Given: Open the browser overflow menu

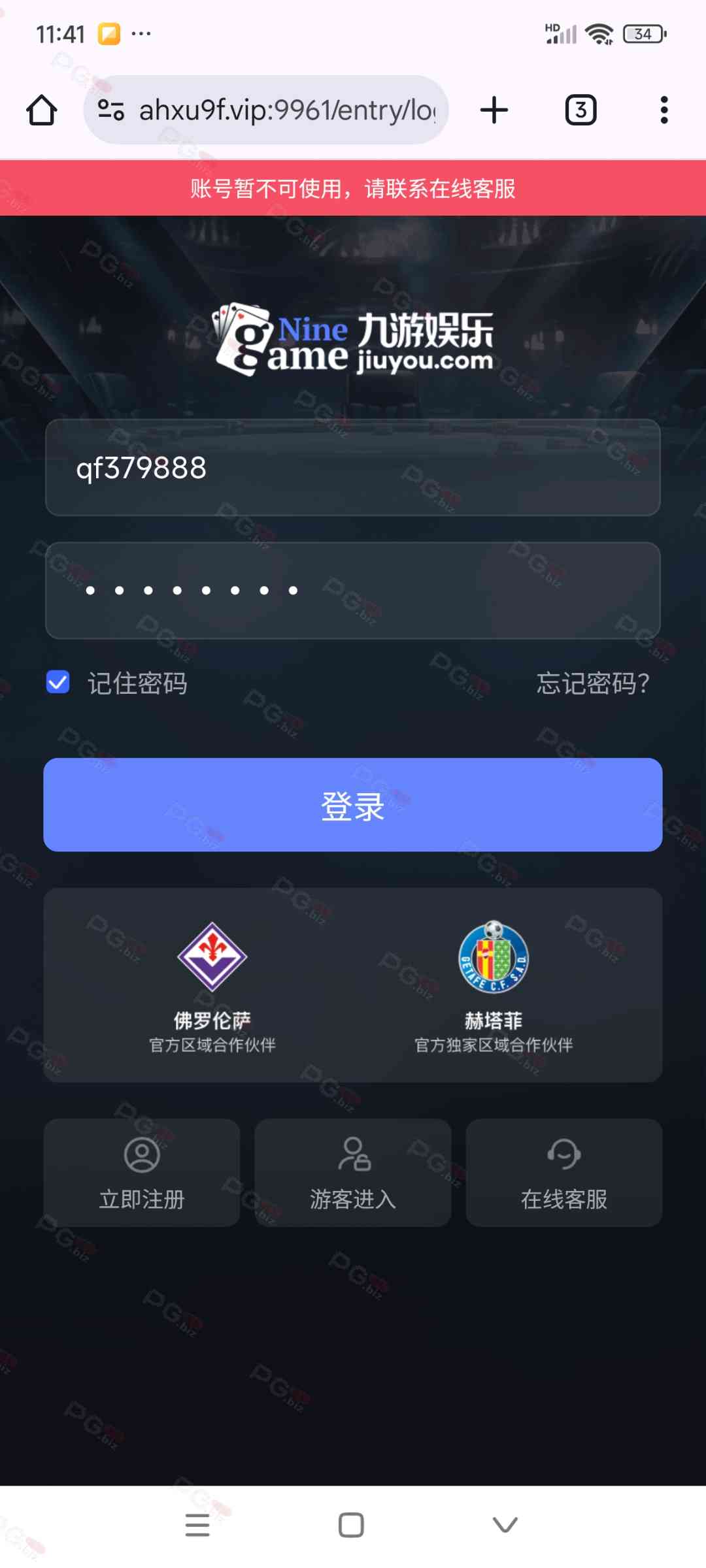Looking at the screenshot, I should coord(664,110).
